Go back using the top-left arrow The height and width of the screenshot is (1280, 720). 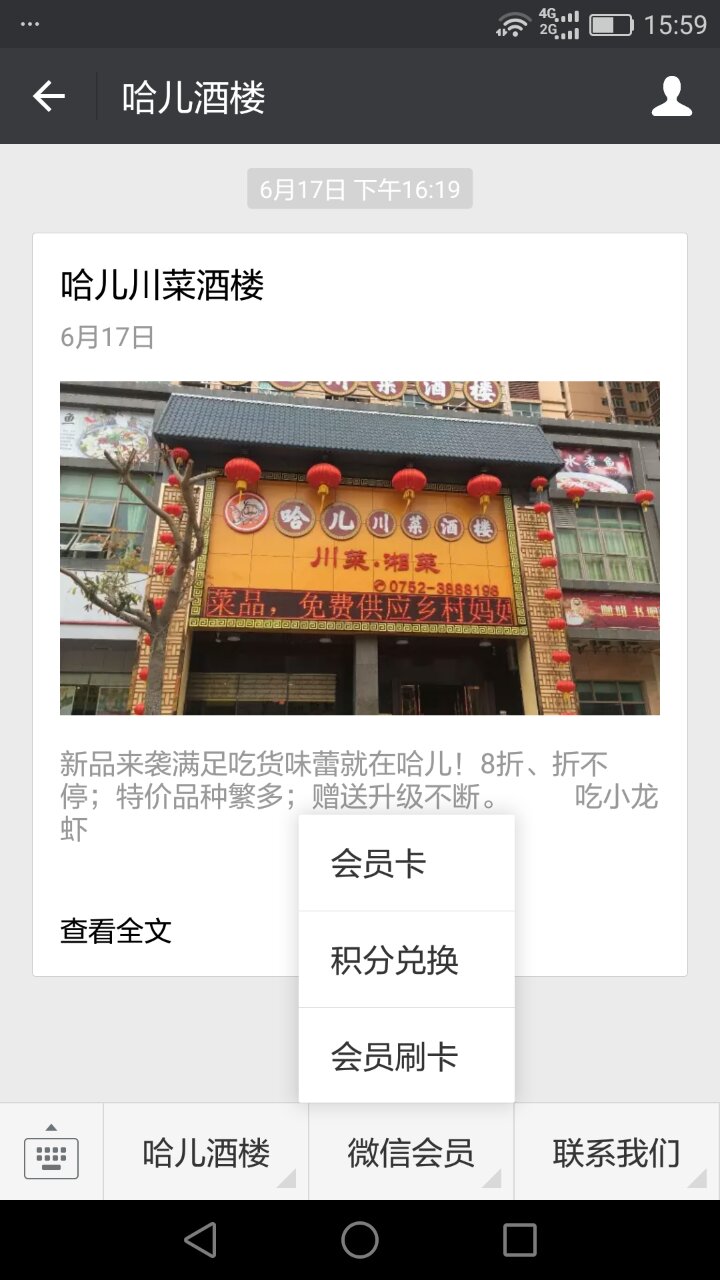(48, 97)
